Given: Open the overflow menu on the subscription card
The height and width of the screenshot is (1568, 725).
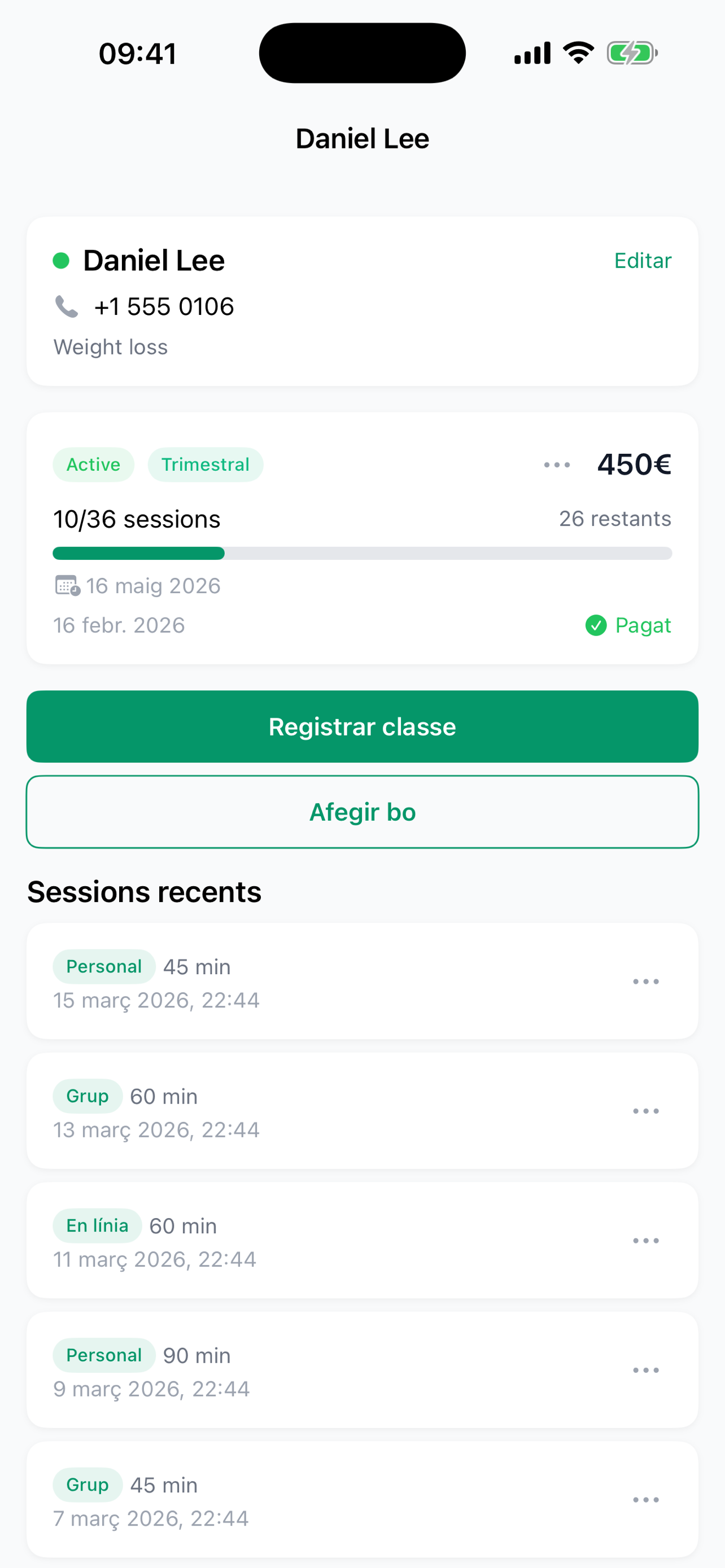Looking at the screenshot, I should point(556,465).
